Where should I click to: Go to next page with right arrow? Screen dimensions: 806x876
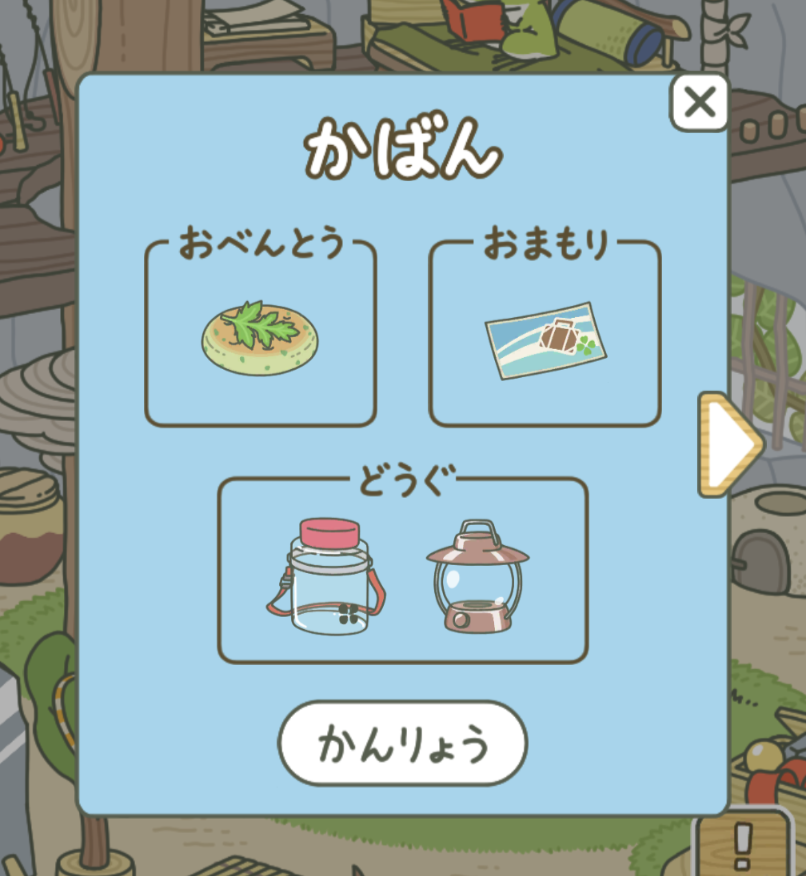click(728, 445)
